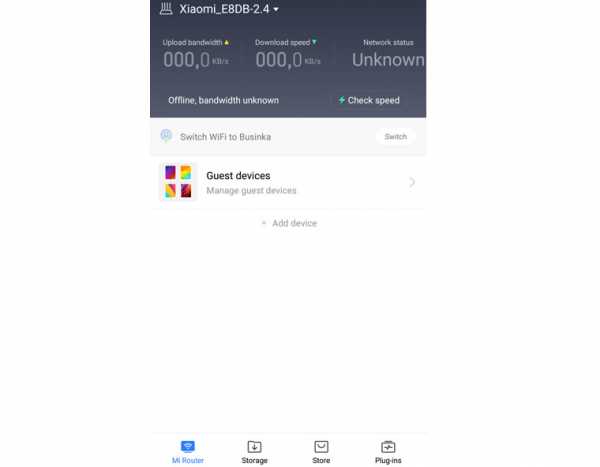The image size is (600, 467).
Task: Tap Switch to change WiFi to Businka
Action: 396,136
